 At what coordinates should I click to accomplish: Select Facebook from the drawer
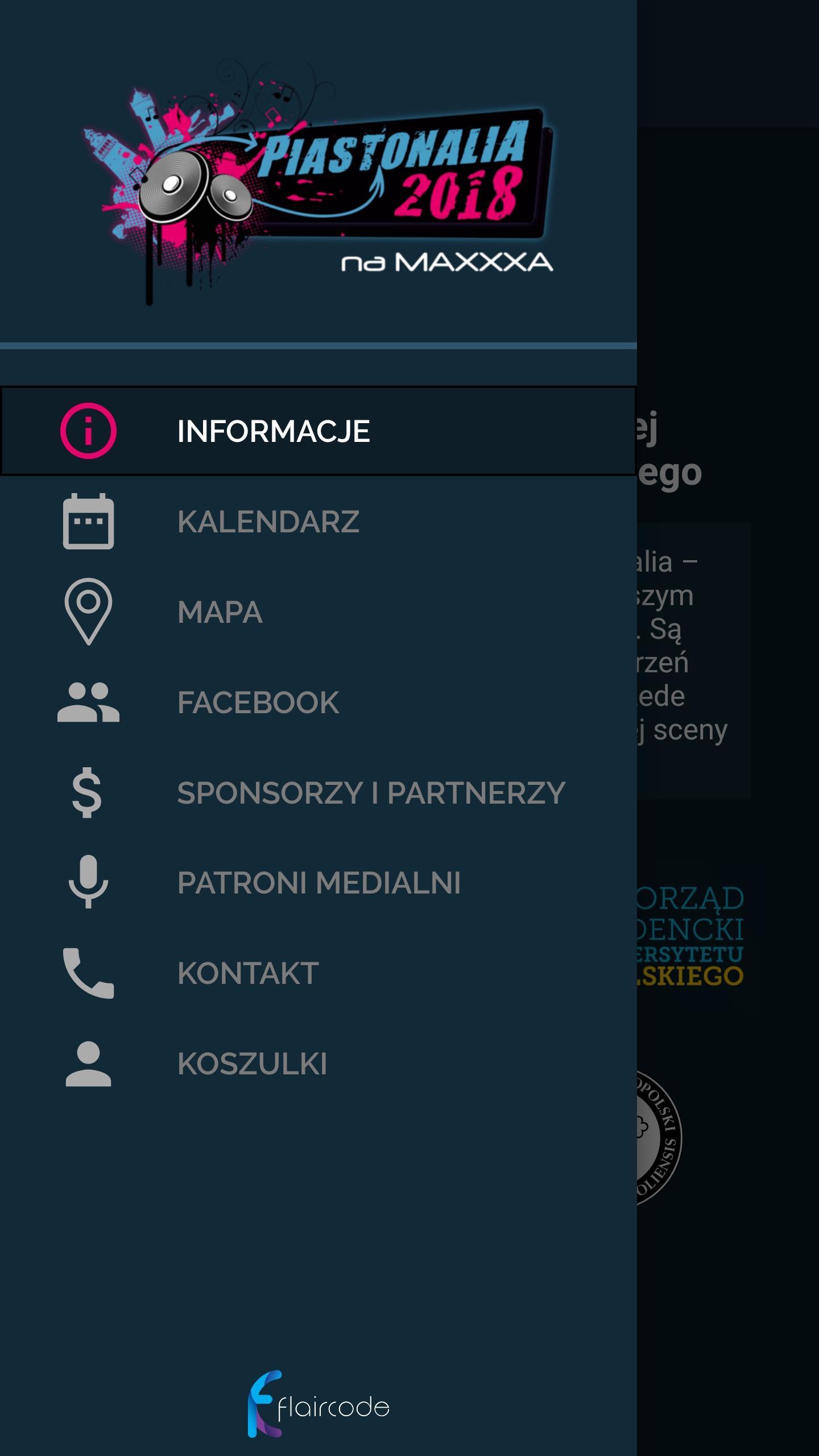[258, 702]
